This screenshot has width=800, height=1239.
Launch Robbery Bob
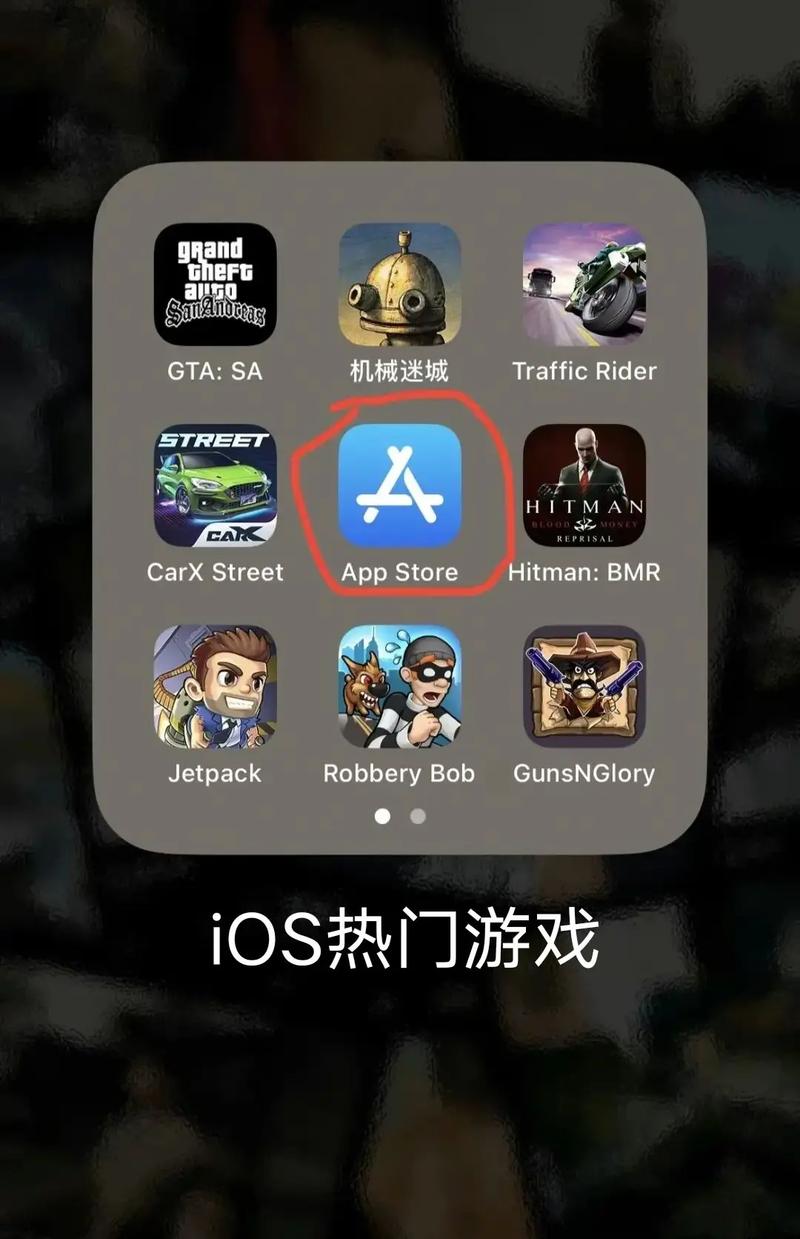[399, 687]
